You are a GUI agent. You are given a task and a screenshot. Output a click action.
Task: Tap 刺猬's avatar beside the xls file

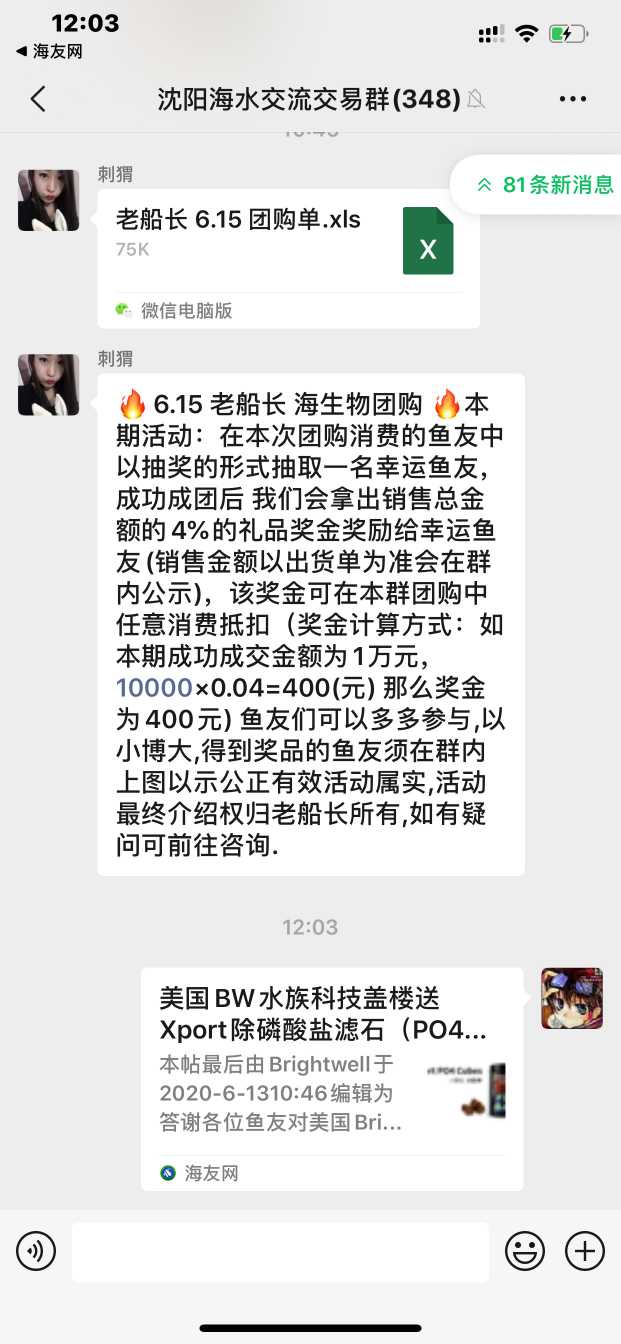pyautogui.click(x=48, y=200)
